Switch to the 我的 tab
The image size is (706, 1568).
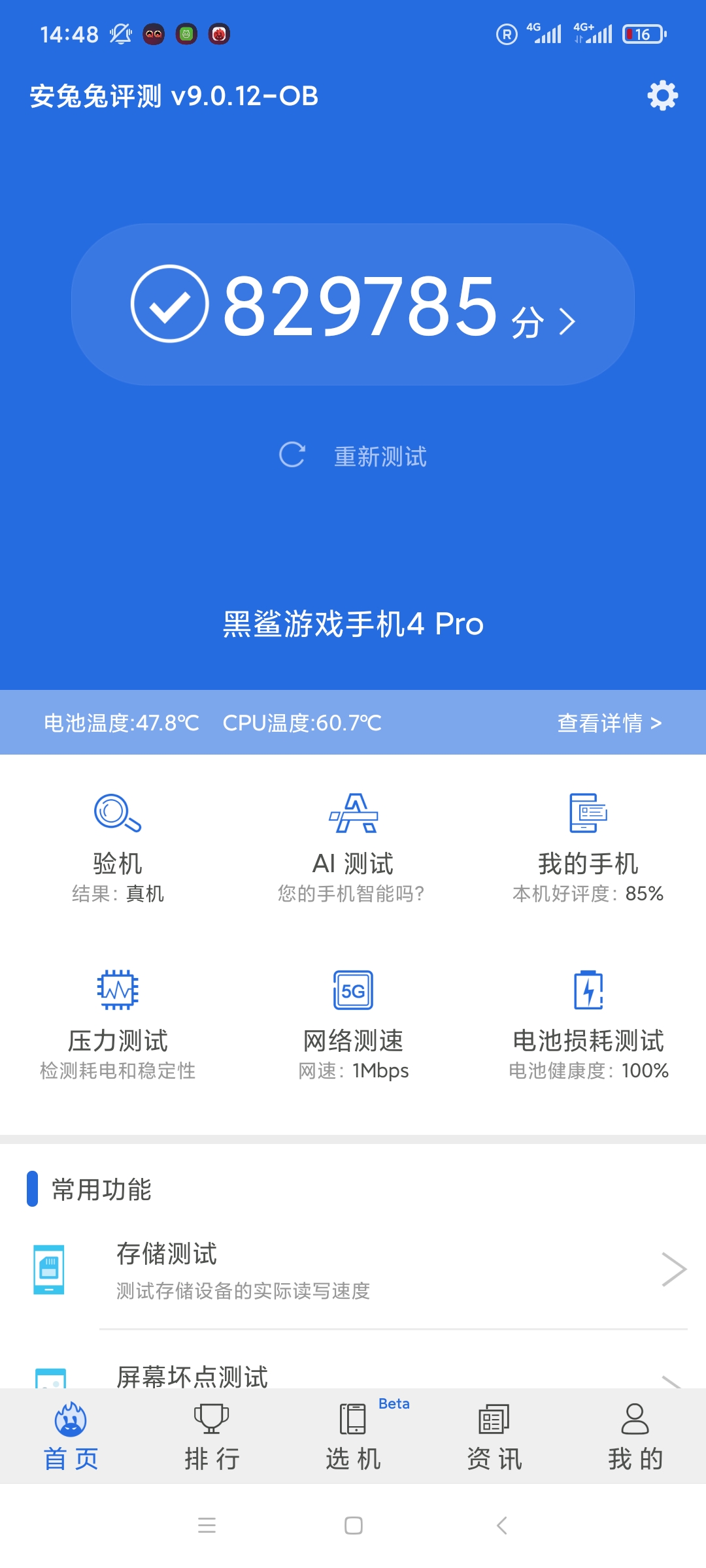(635, 1436)
